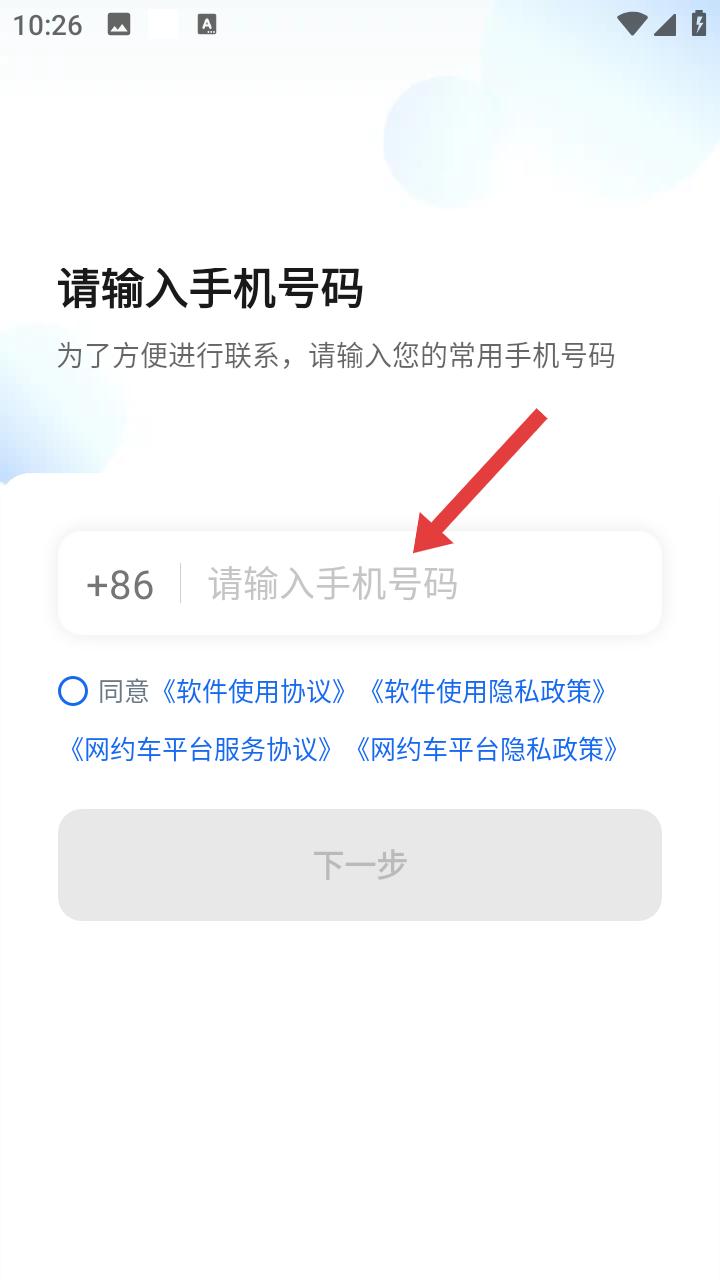Tap the phone number input field

[x=420, y=584]
